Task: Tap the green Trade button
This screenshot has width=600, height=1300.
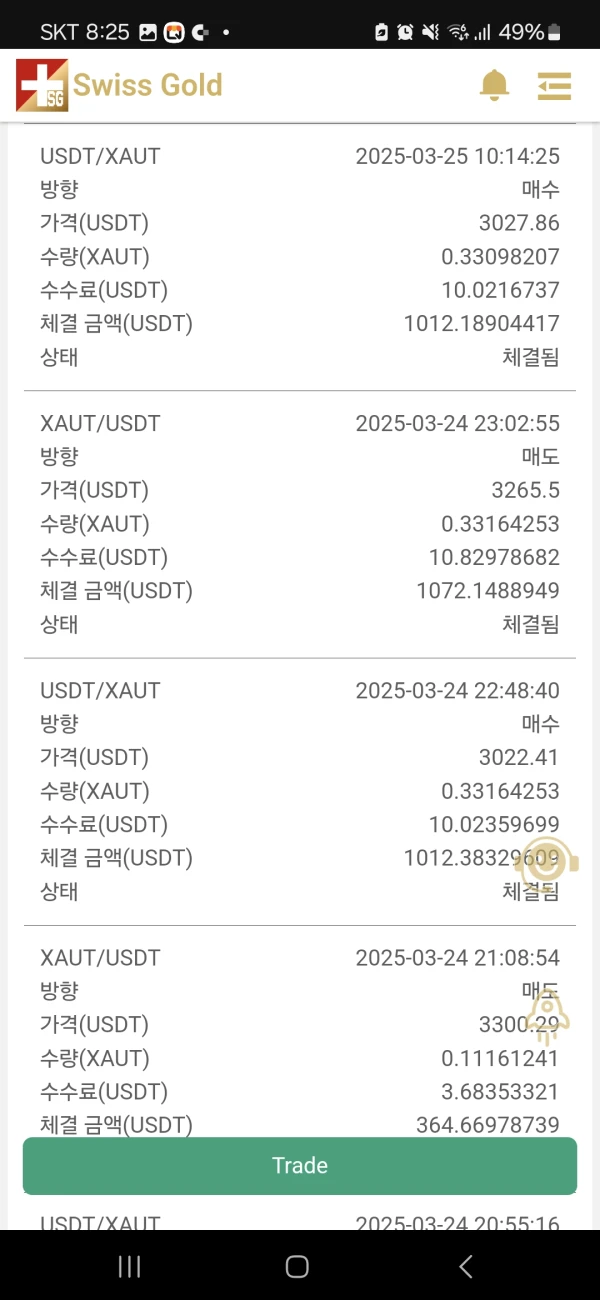Action: click(x=300, y=1166)
